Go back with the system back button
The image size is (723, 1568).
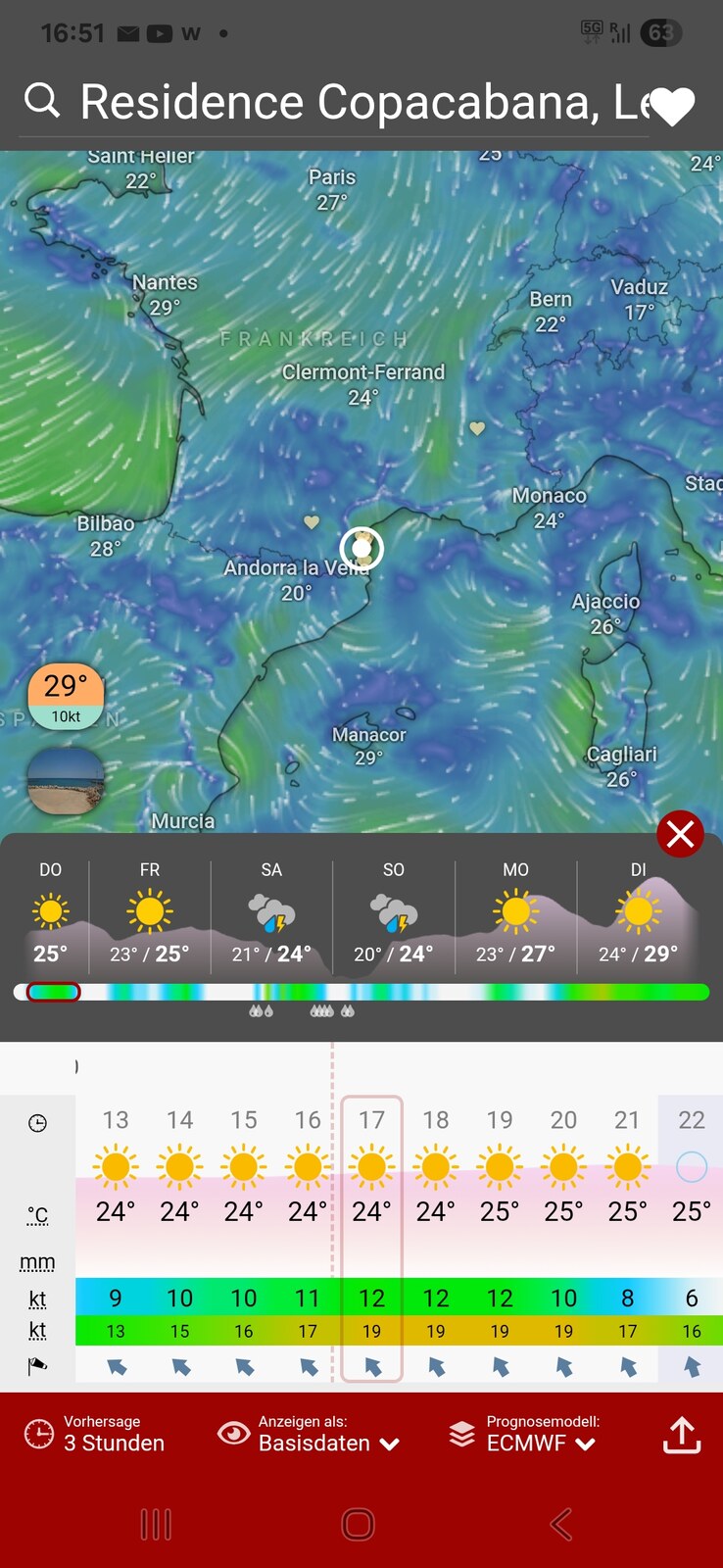click(560, 1524)
